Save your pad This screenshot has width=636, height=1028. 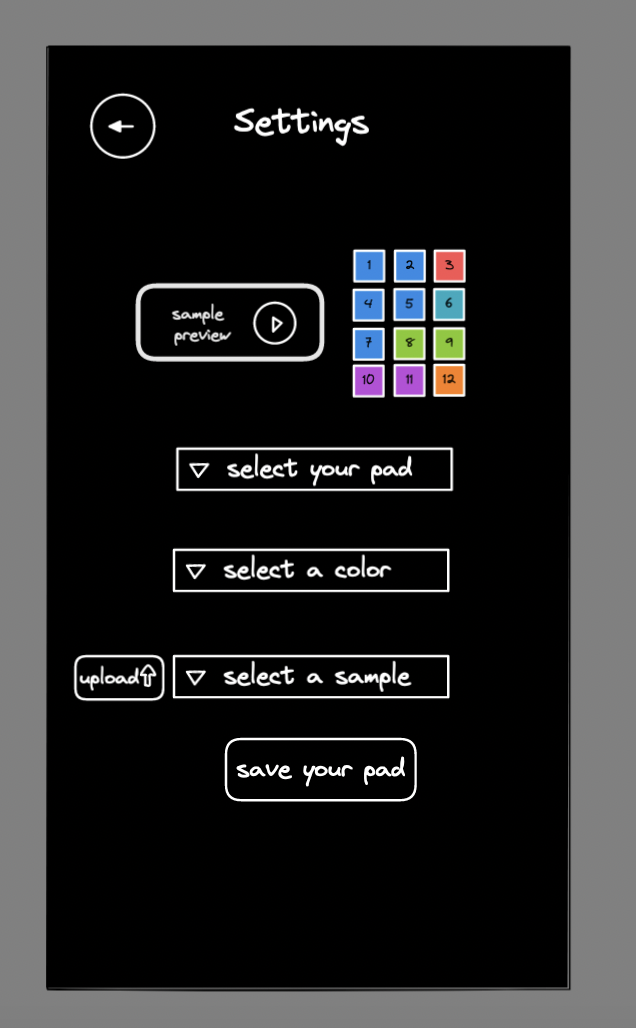321,770
